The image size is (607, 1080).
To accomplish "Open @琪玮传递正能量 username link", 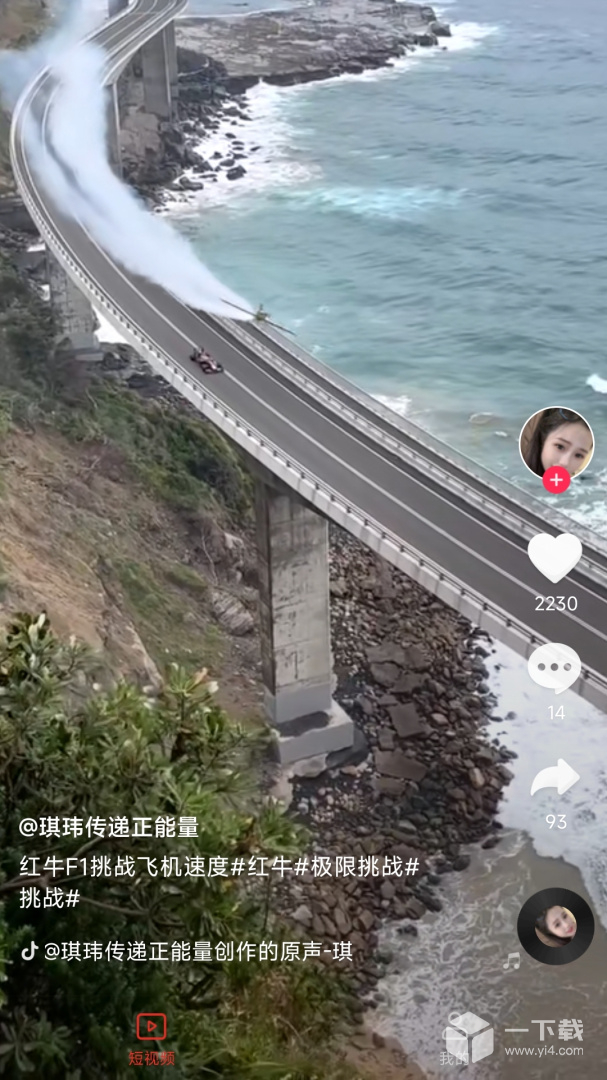I will click(x=109, y=827).
